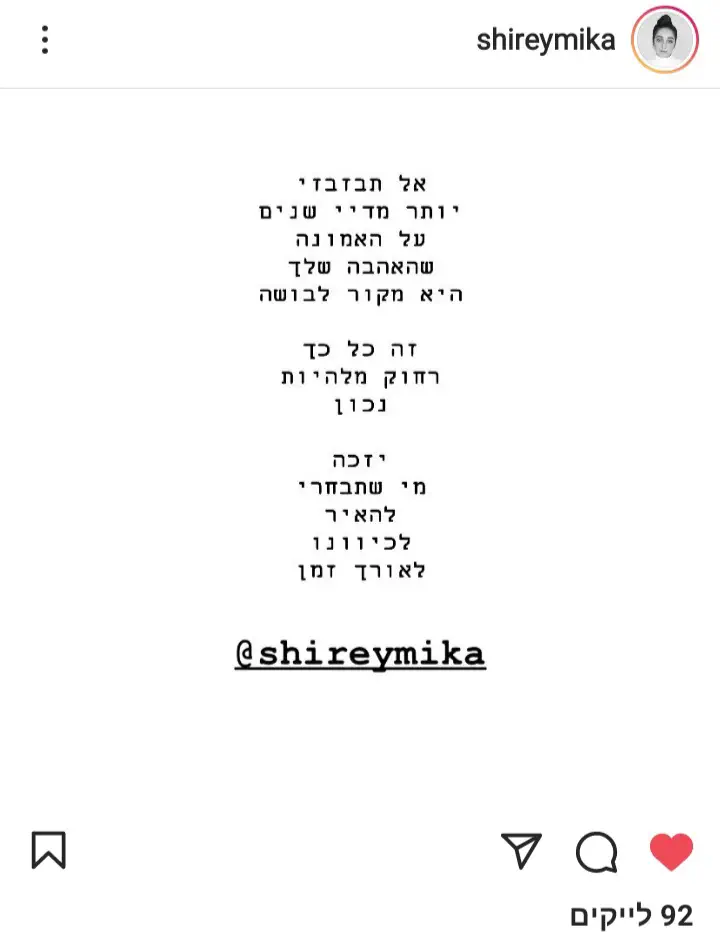Open shireymika's profile from the username
This screenshot has width=720, height=938.
tap(545, 41)
